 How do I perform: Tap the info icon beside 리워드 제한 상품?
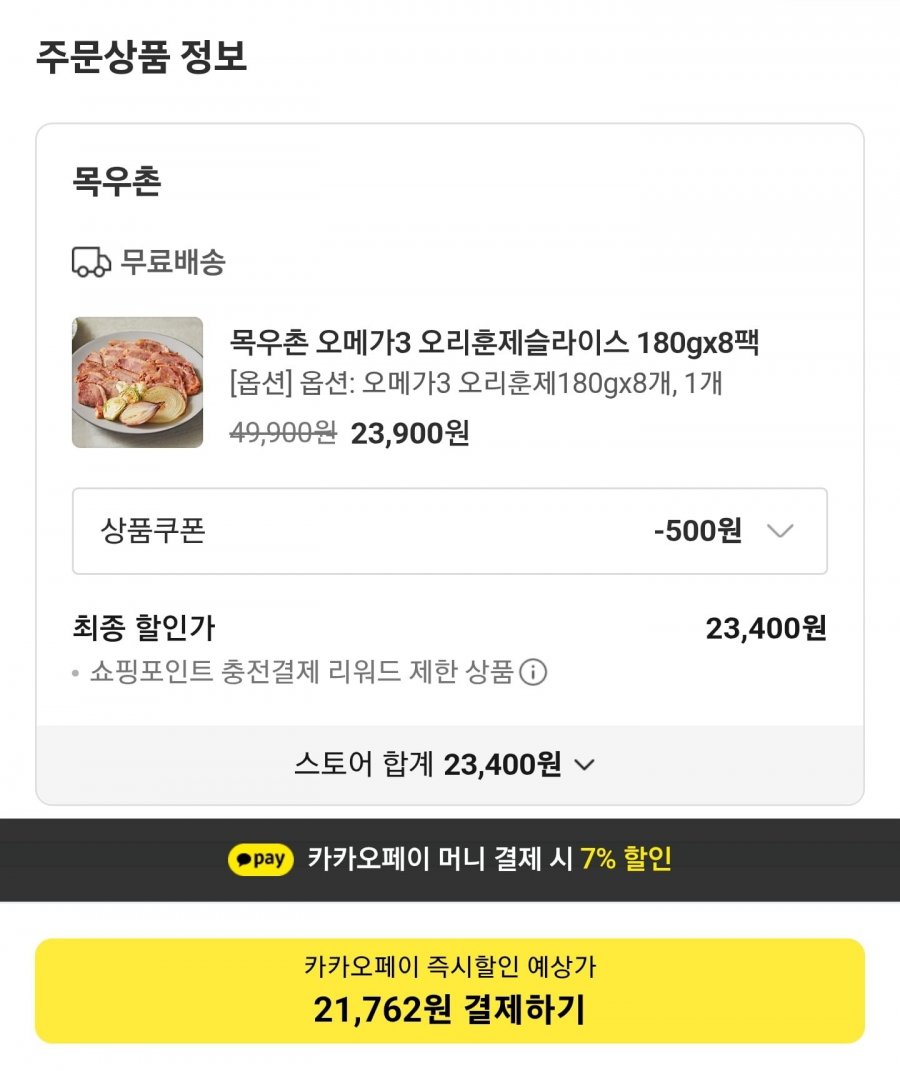(x=534, y=673)
